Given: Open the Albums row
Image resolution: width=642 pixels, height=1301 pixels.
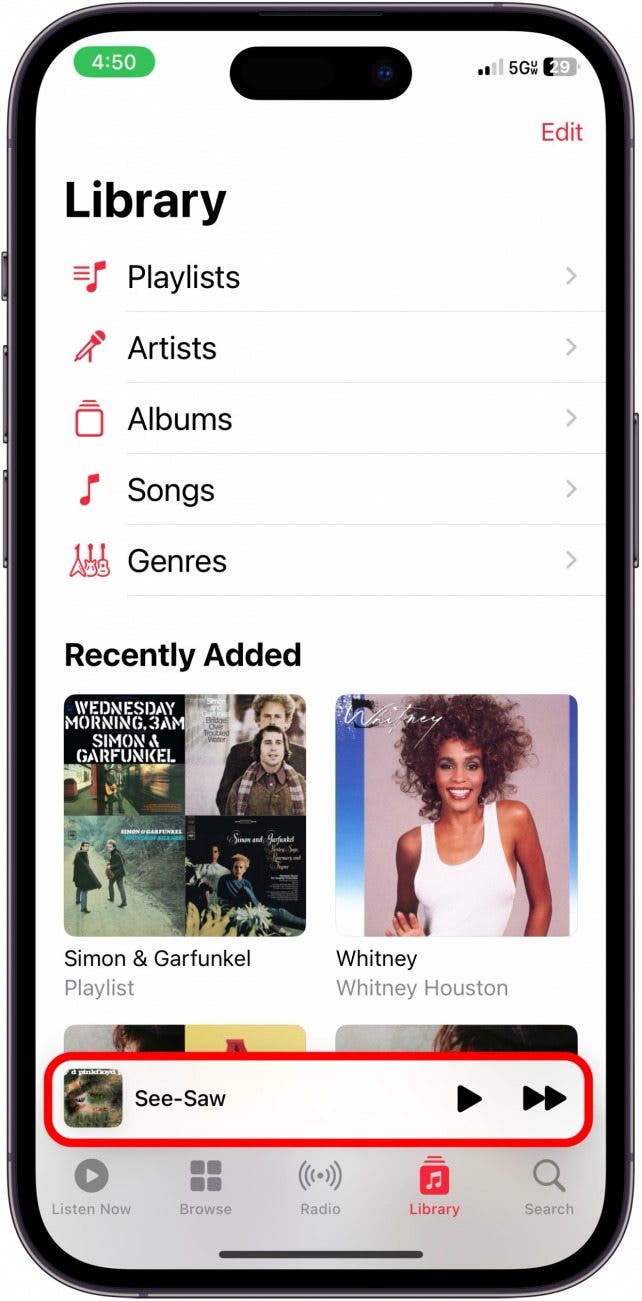Looking at the screenshot, I should point(330,419).
